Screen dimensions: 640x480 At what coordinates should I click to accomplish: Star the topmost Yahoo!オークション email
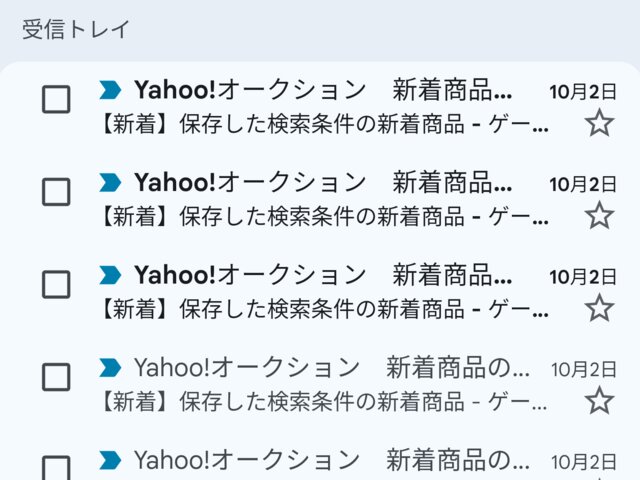click(599, 123)
